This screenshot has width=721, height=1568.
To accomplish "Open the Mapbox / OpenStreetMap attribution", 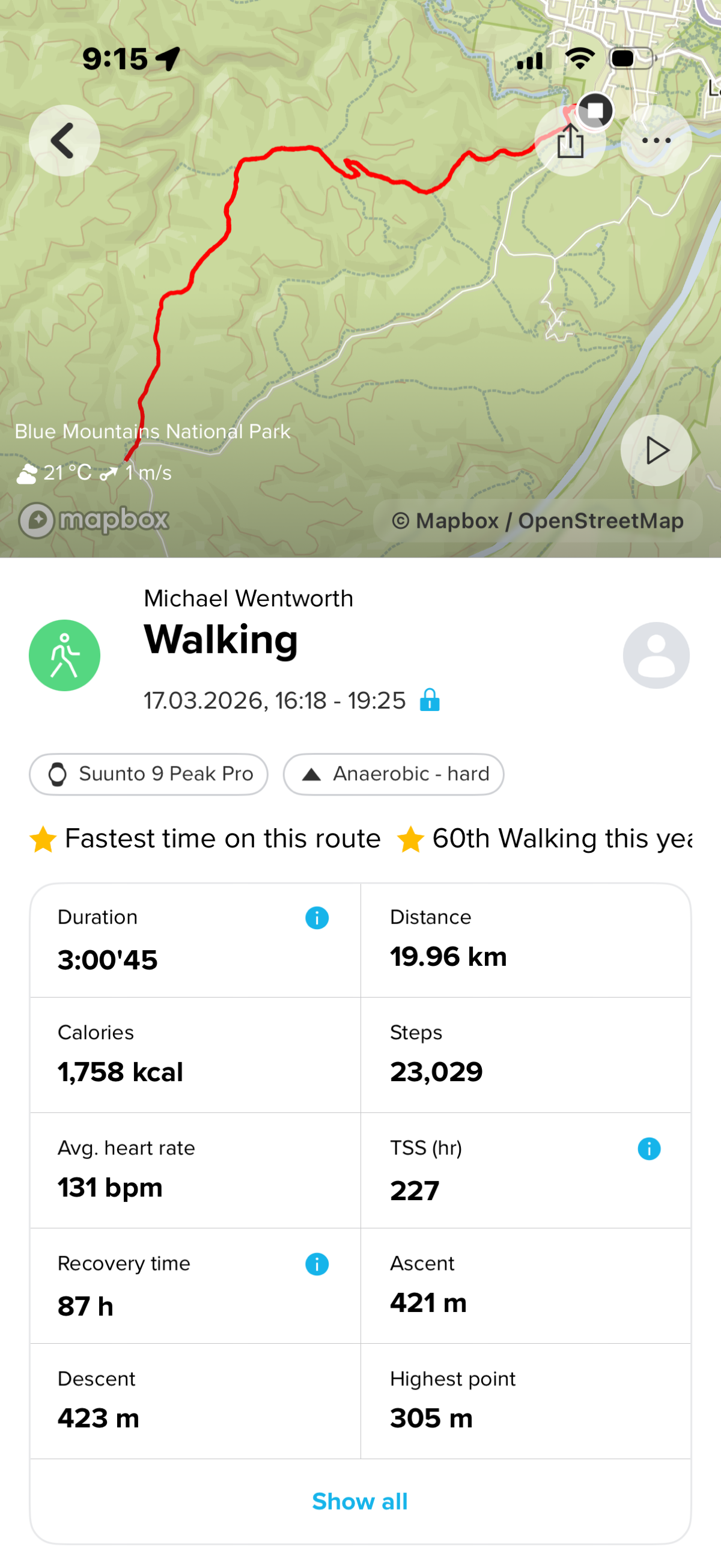I will [538, 521].
